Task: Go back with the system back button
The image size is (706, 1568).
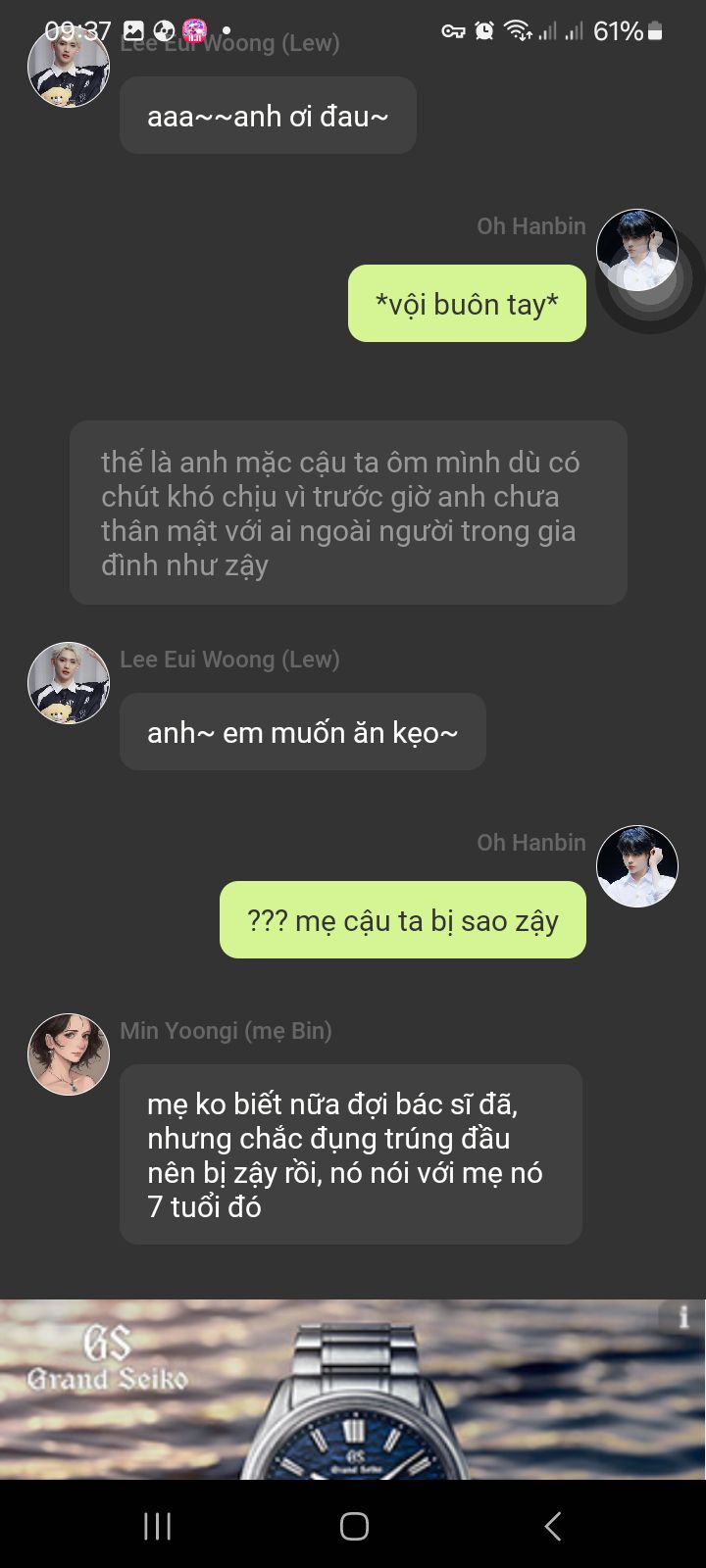Action: point(552,1526)
